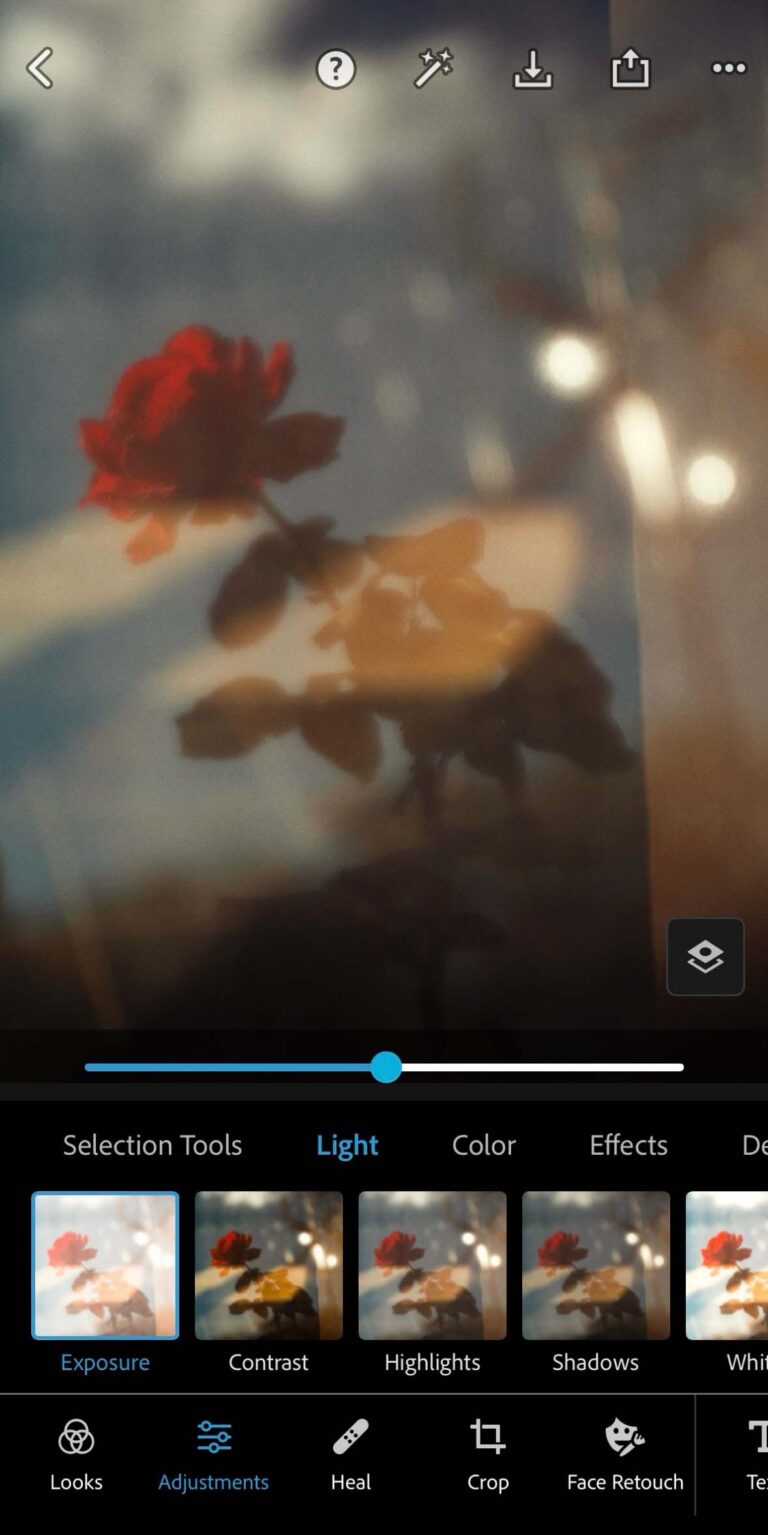Screen dimensions: 768x1535
Task: Tap the layers compare button
Action: tap(705, 957)
